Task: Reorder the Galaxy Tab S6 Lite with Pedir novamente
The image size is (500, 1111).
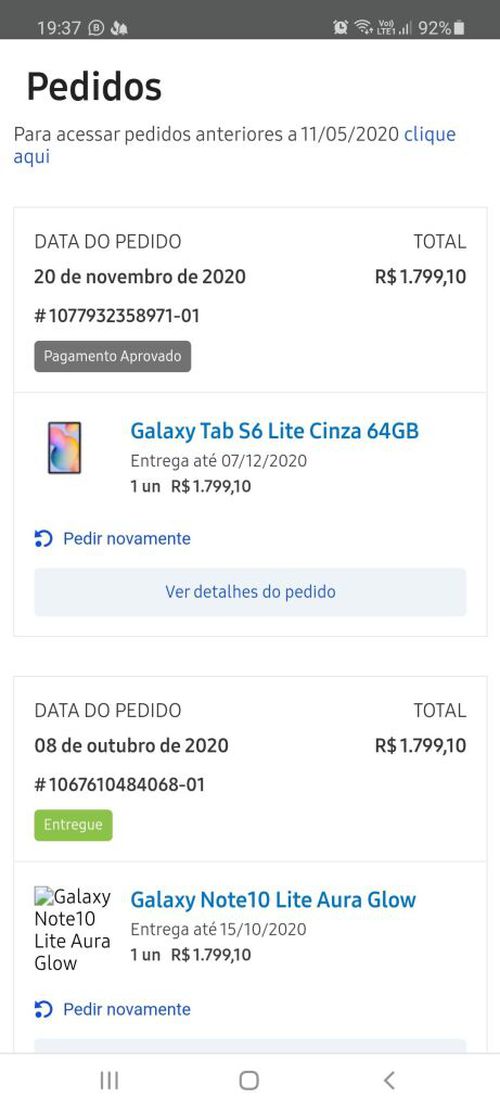Action: click(x=113, y=538)
